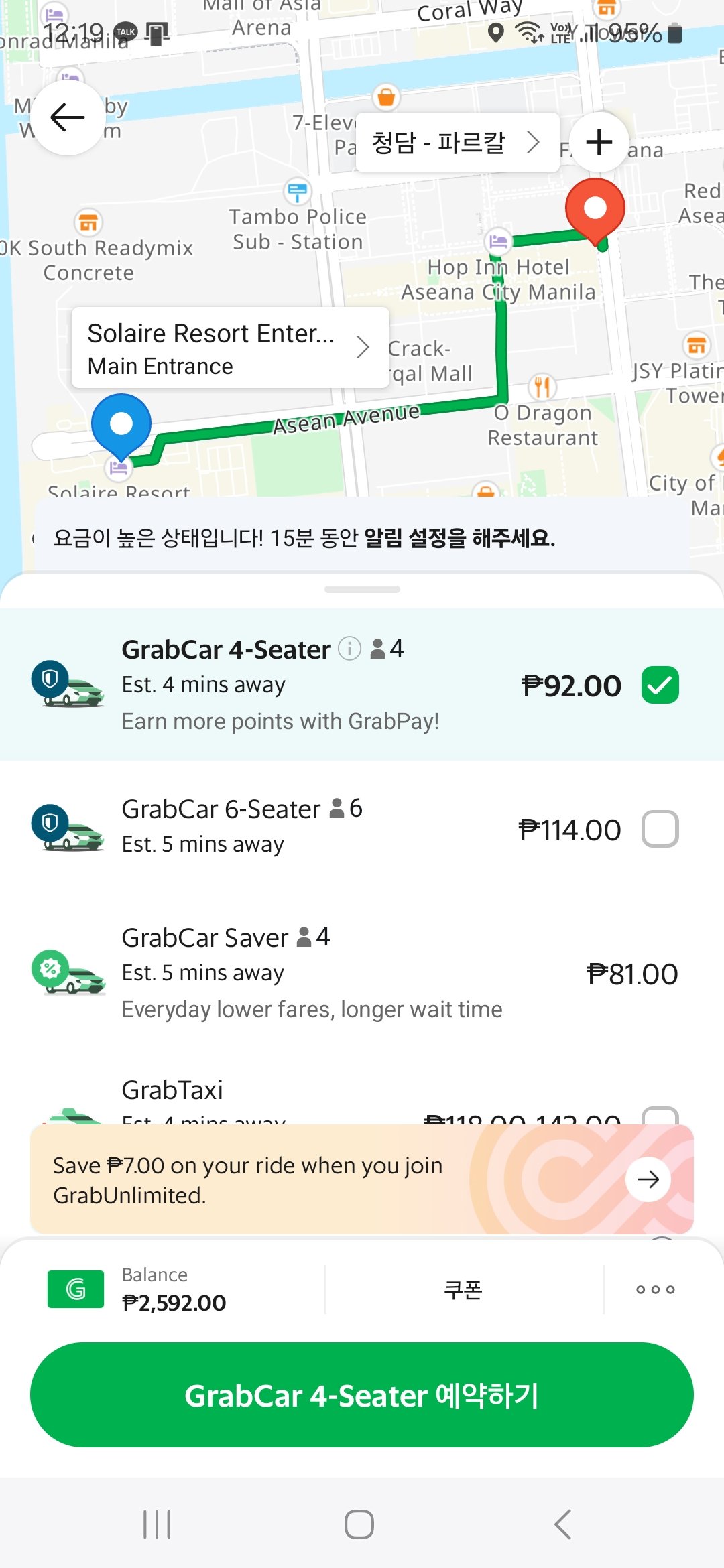View GrabCar 4-Seater info icon

[x=349, y=649]
